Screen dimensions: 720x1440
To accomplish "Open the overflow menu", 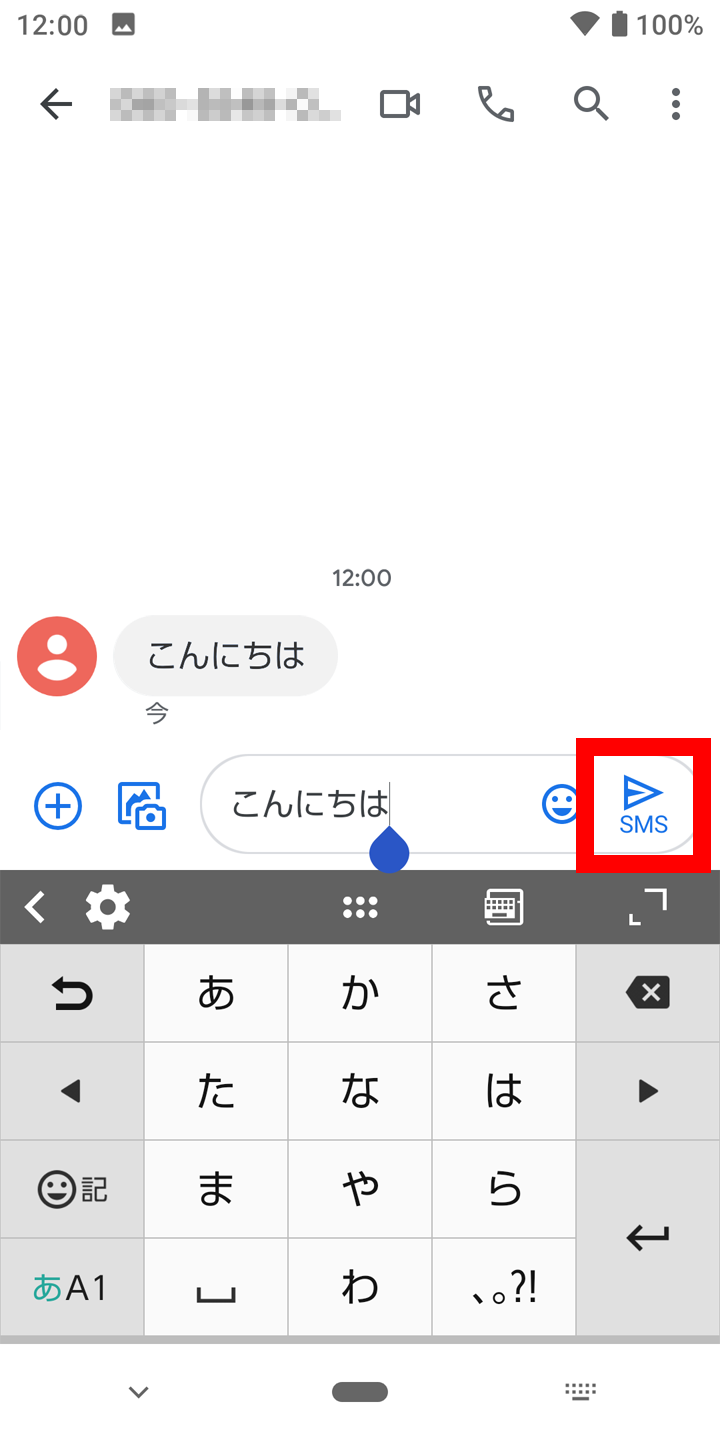I will [676, 104].
